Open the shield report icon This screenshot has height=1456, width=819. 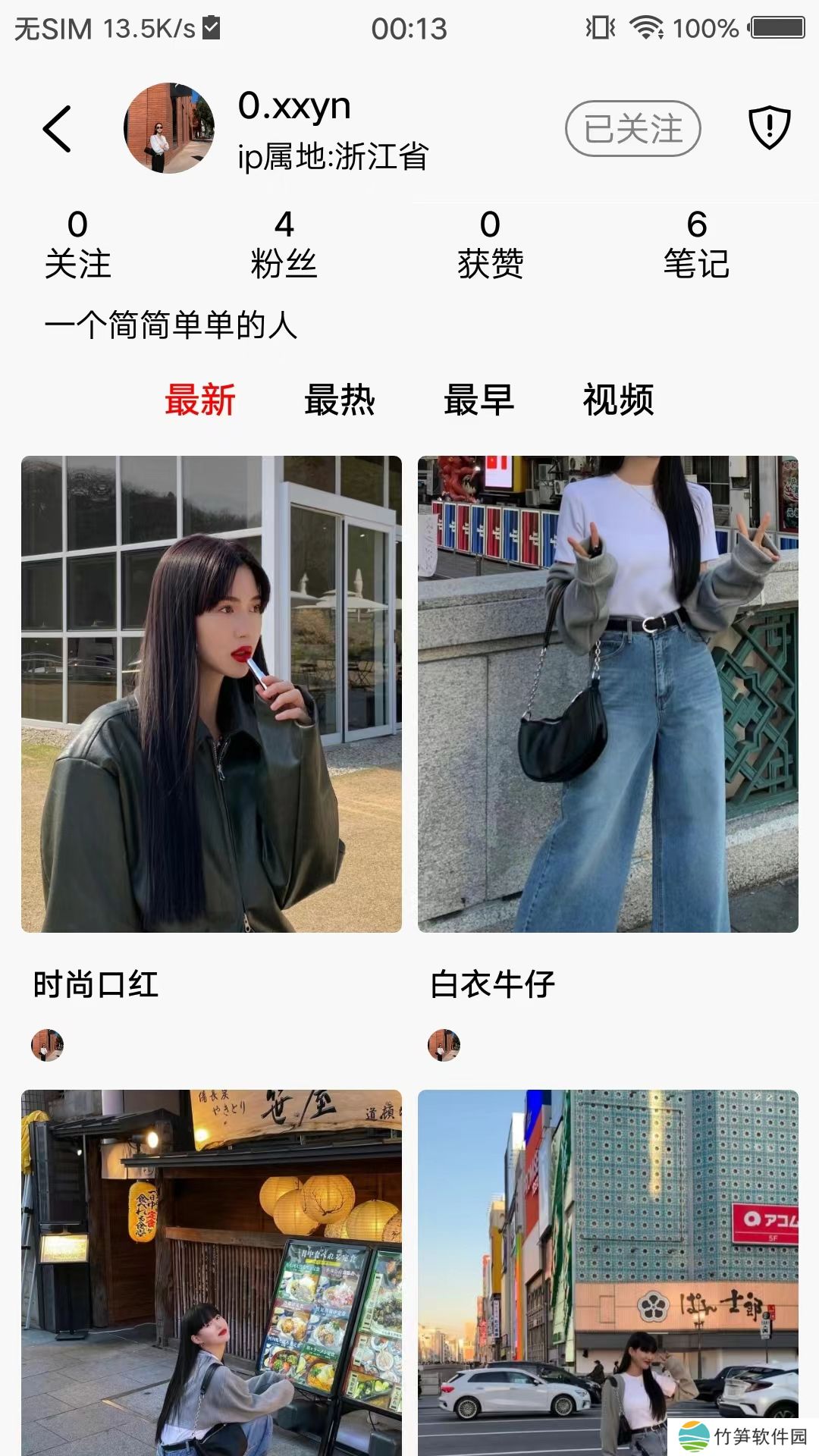point(769,127)
